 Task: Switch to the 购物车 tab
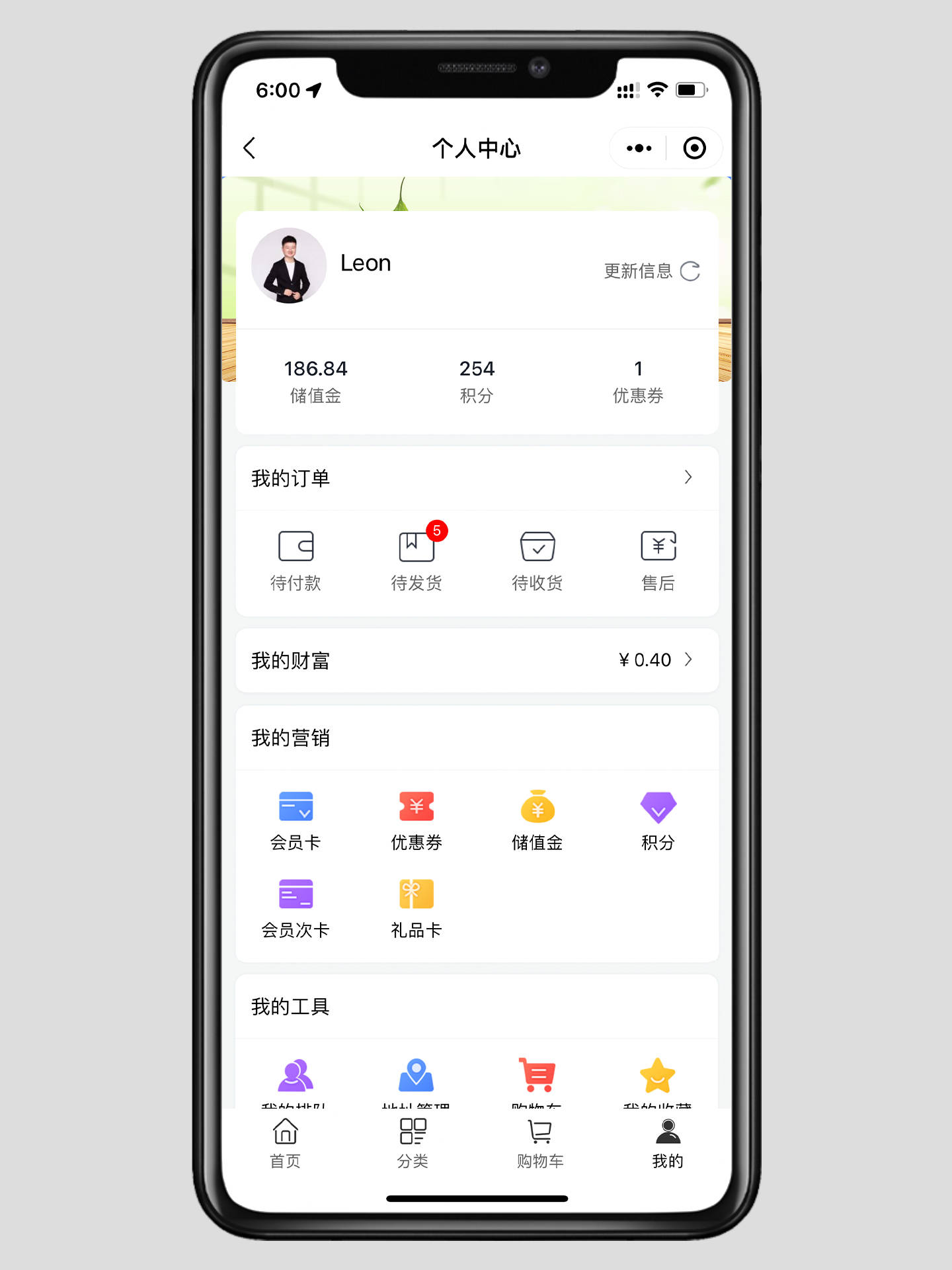point(540,1143)
